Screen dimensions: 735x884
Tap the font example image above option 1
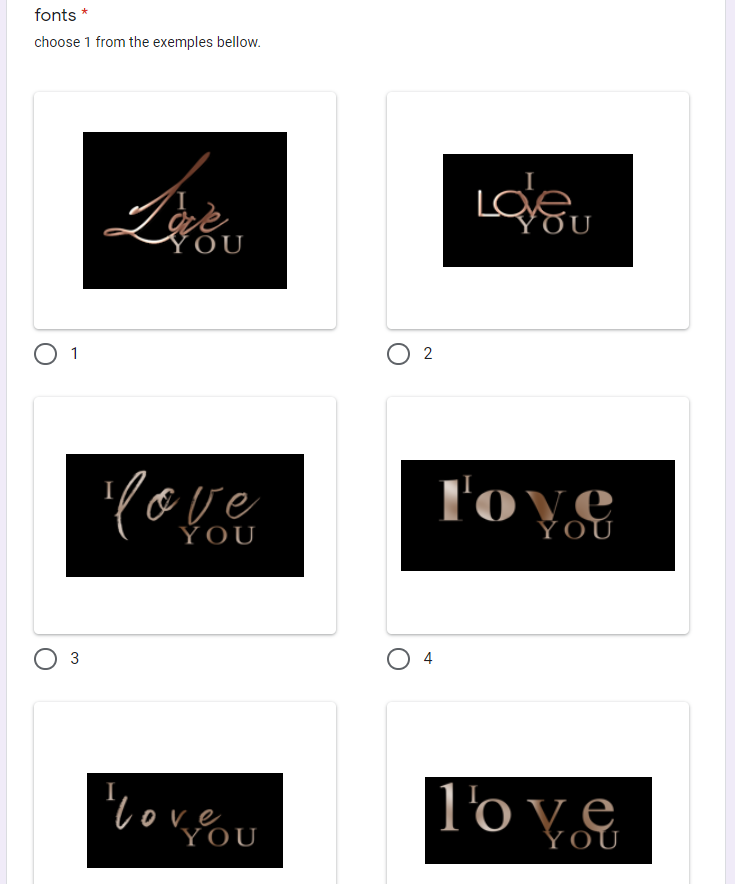[185, 210]
